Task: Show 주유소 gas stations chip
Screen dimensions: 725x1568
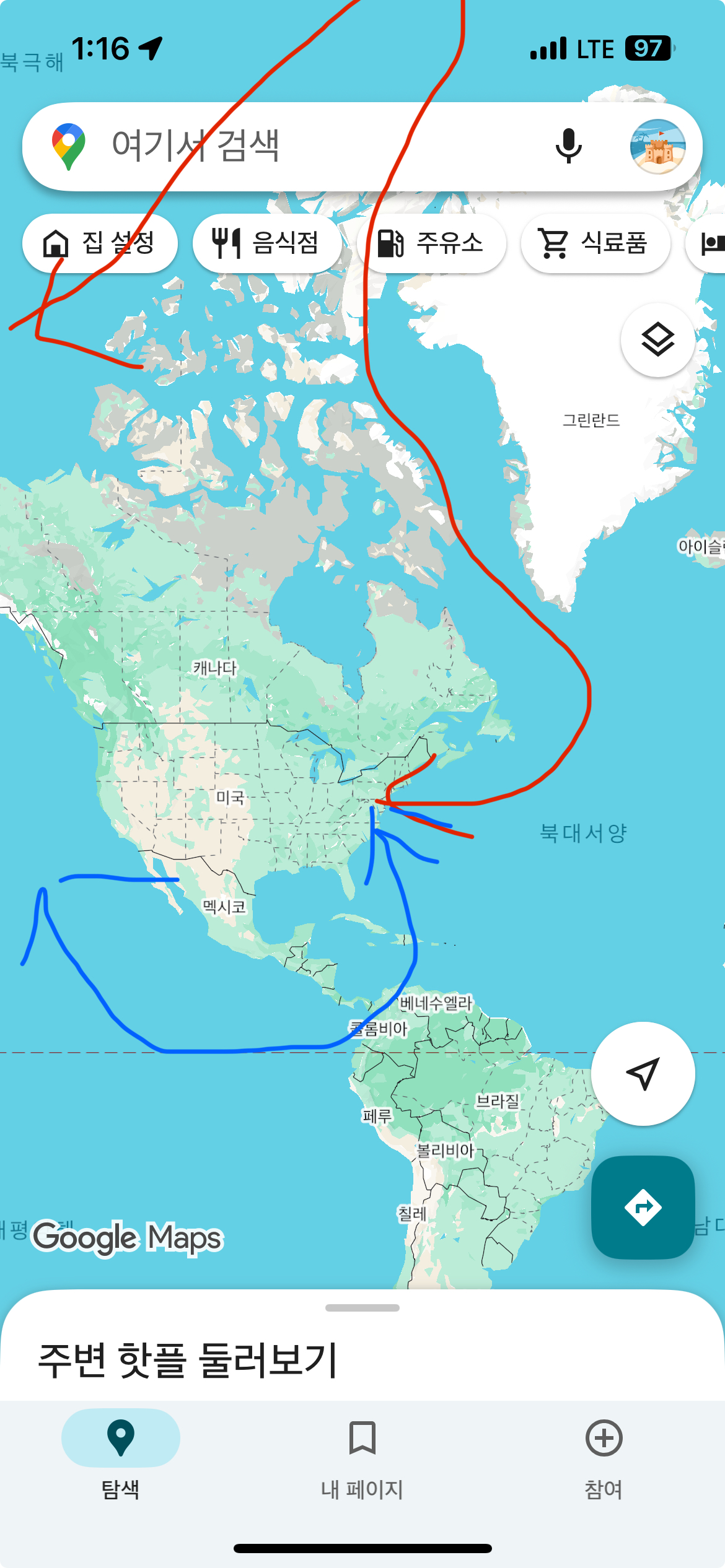Action: pyautogui.click(x=431, y=243)
